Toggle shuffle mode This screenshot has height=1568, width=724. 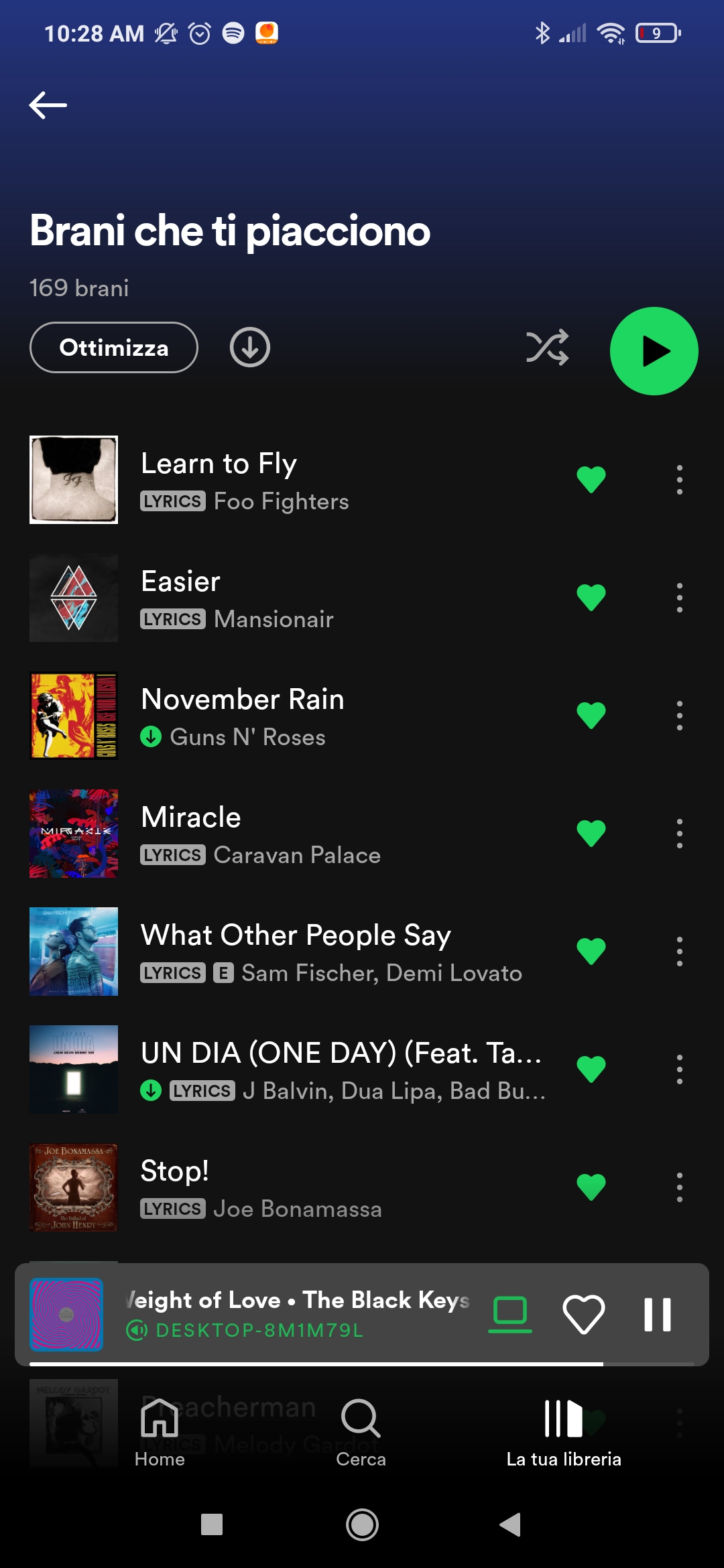(547, 348)
